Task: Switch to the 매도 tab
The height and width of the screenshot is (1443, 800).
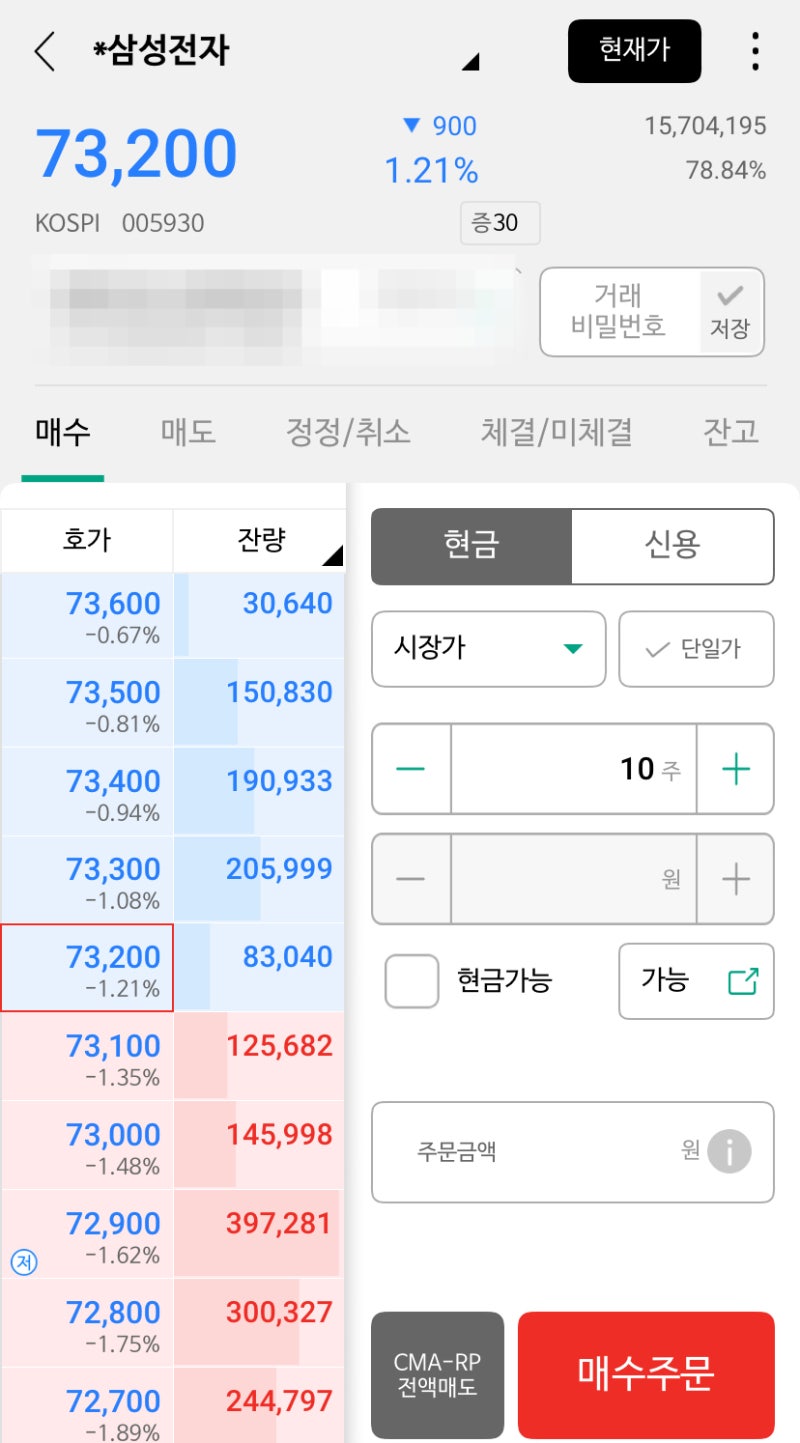Action: point(185,430)
